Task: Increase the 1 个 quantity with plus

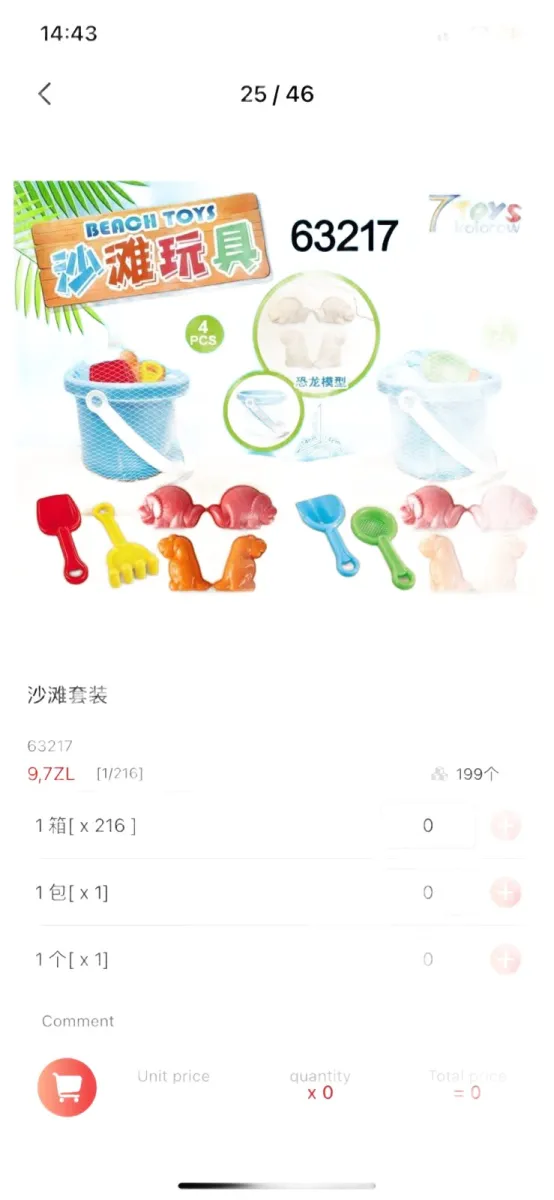Action: coord(505,960)
